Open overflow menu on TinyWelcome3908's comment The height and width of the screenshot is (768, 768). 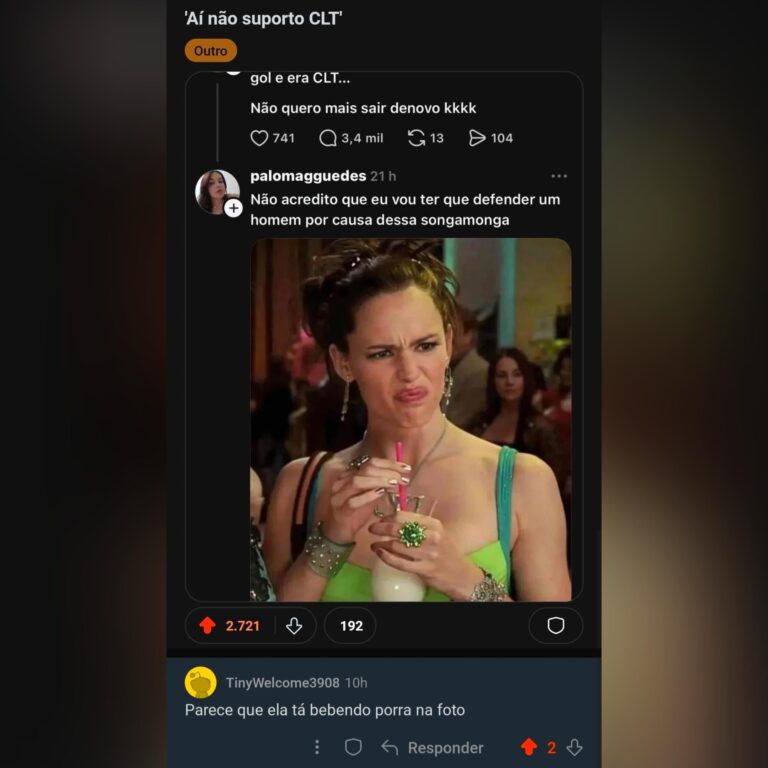coord(317,747)
